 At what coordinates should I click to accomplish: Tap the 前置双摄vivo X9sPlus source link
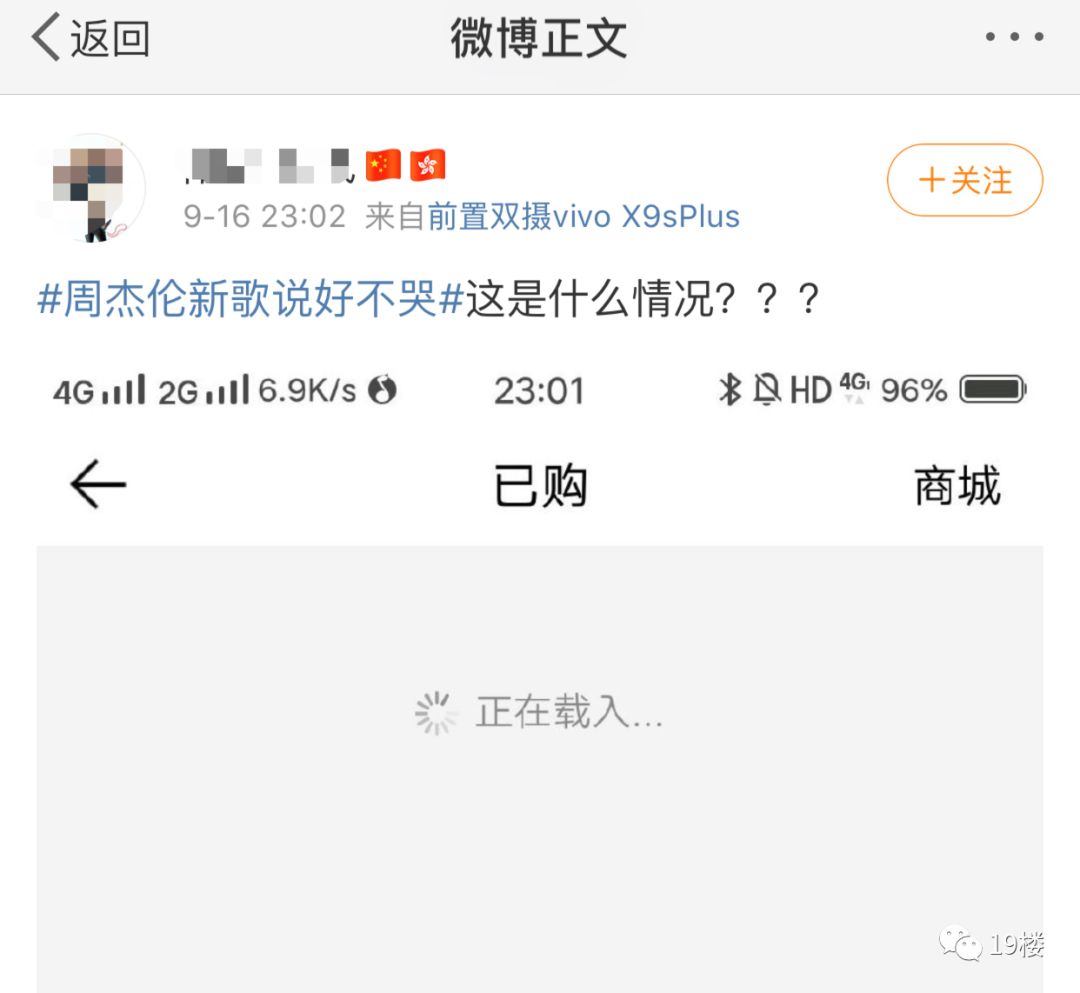pos(583,217)
